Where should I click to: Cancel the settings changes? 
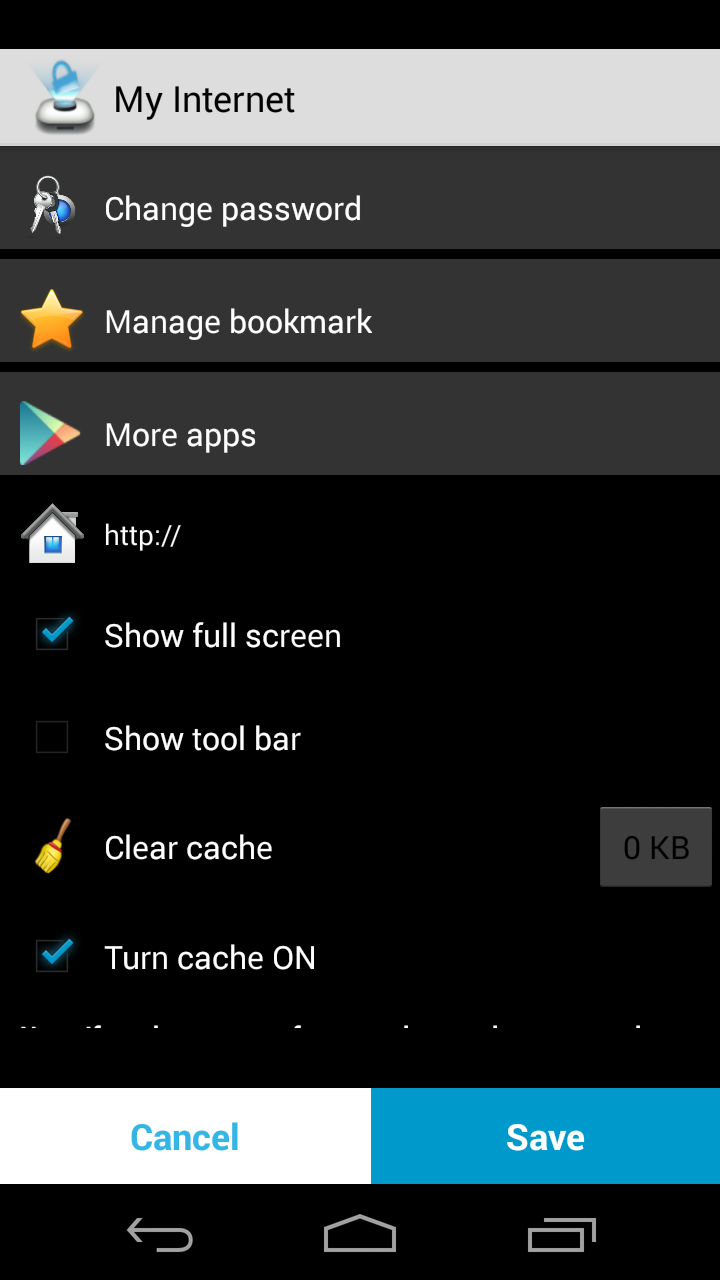click(185, 1136)
